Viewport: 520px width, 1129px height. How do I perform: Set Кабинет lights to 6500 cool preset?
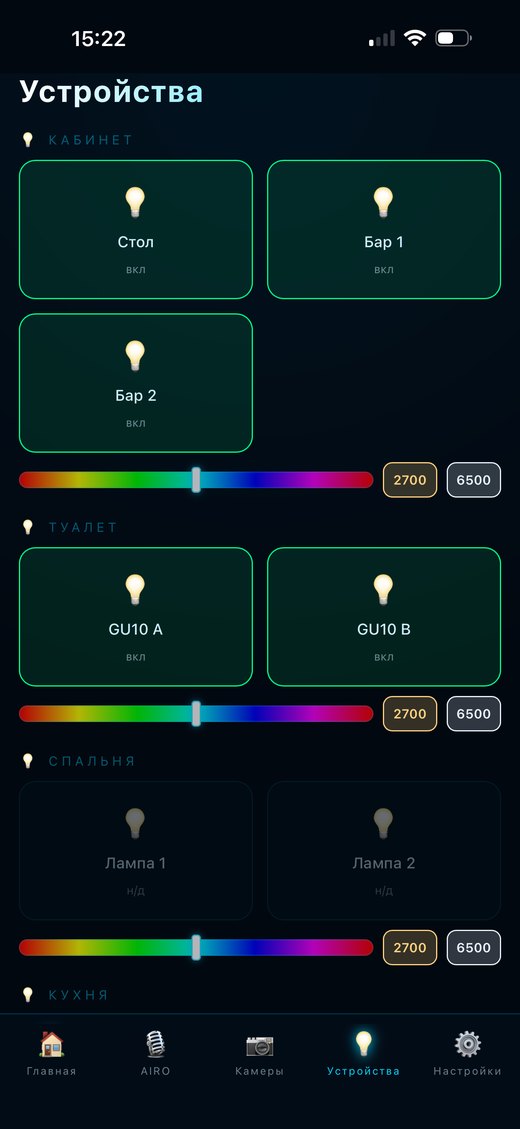pyautogui.click(x=474, y=480)
